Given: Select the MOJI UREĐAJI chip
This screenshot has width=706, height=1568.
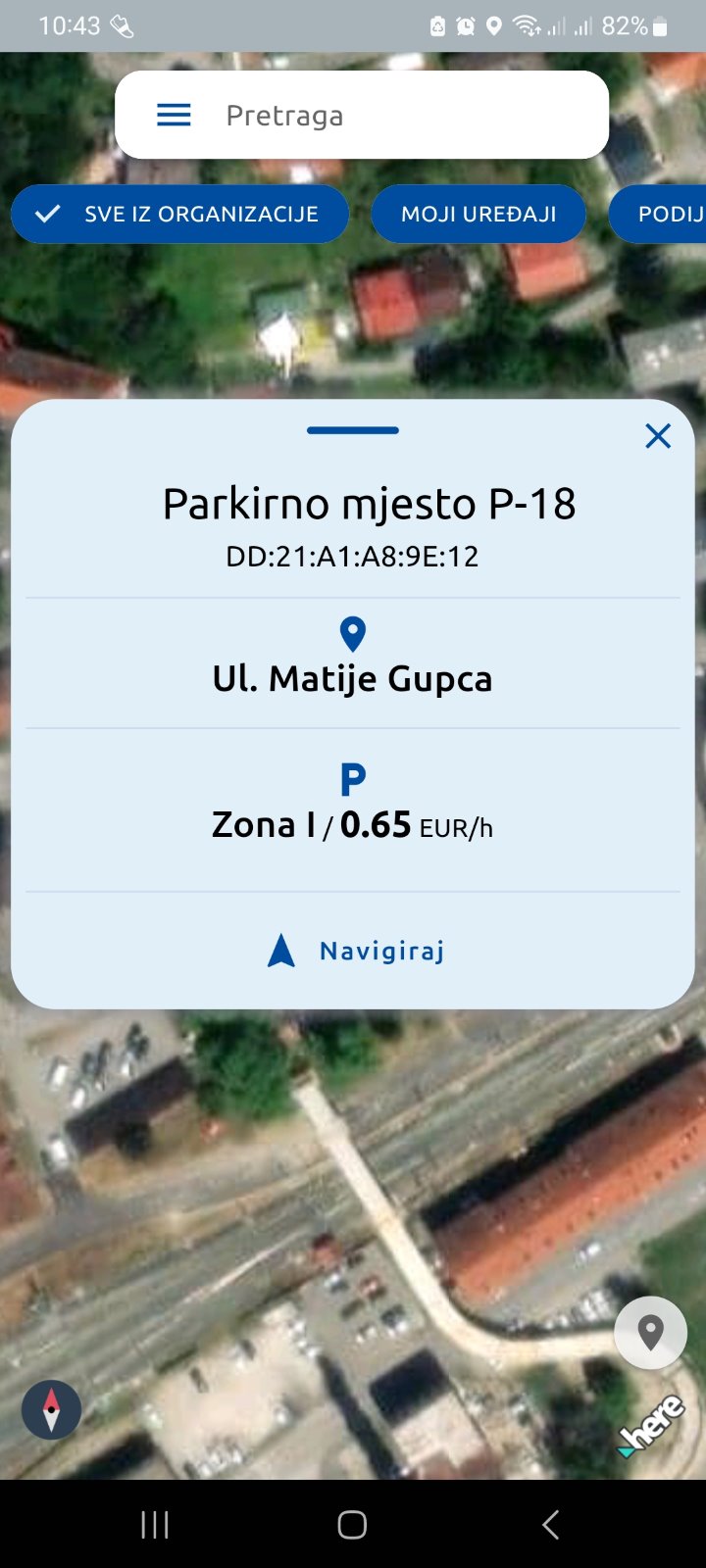Looking at the screenshot, I should [x=479, y=214].
